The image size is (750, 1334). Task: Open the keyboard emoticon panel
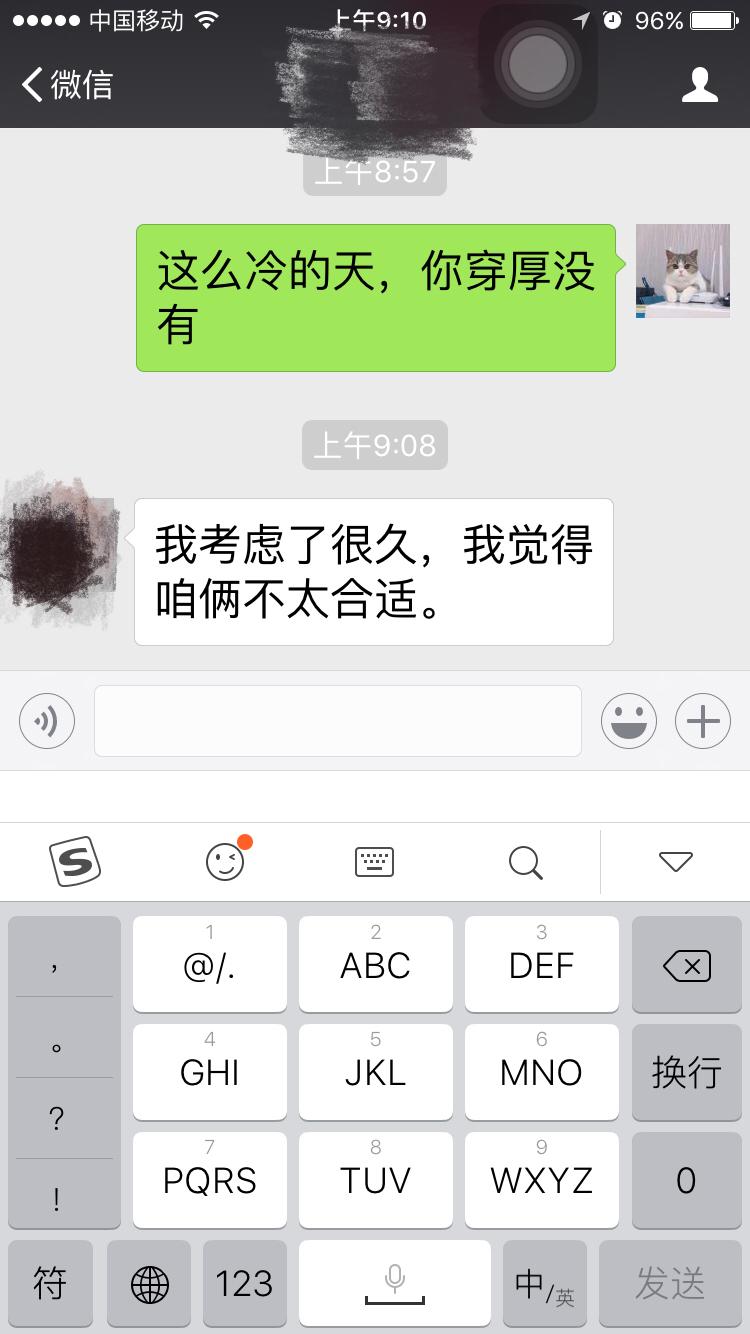click(x=226, y=860)
